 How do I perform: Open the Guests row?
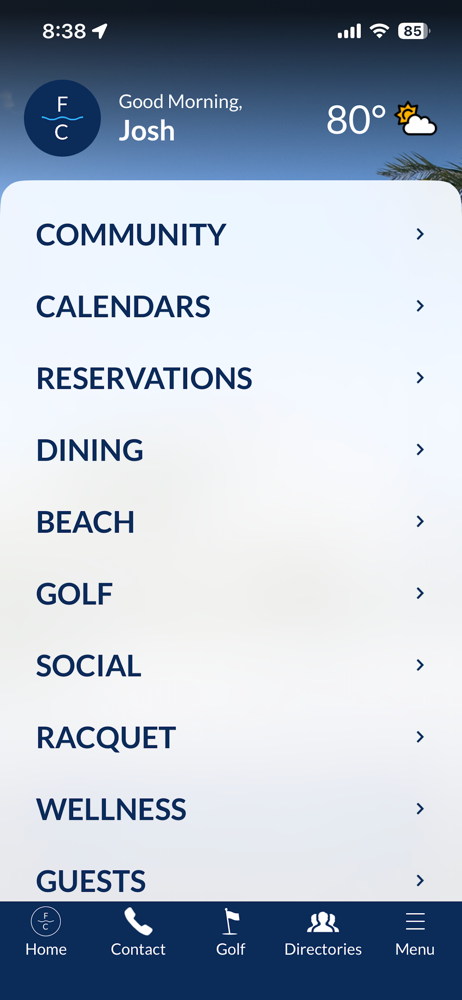tap(231, 881)
